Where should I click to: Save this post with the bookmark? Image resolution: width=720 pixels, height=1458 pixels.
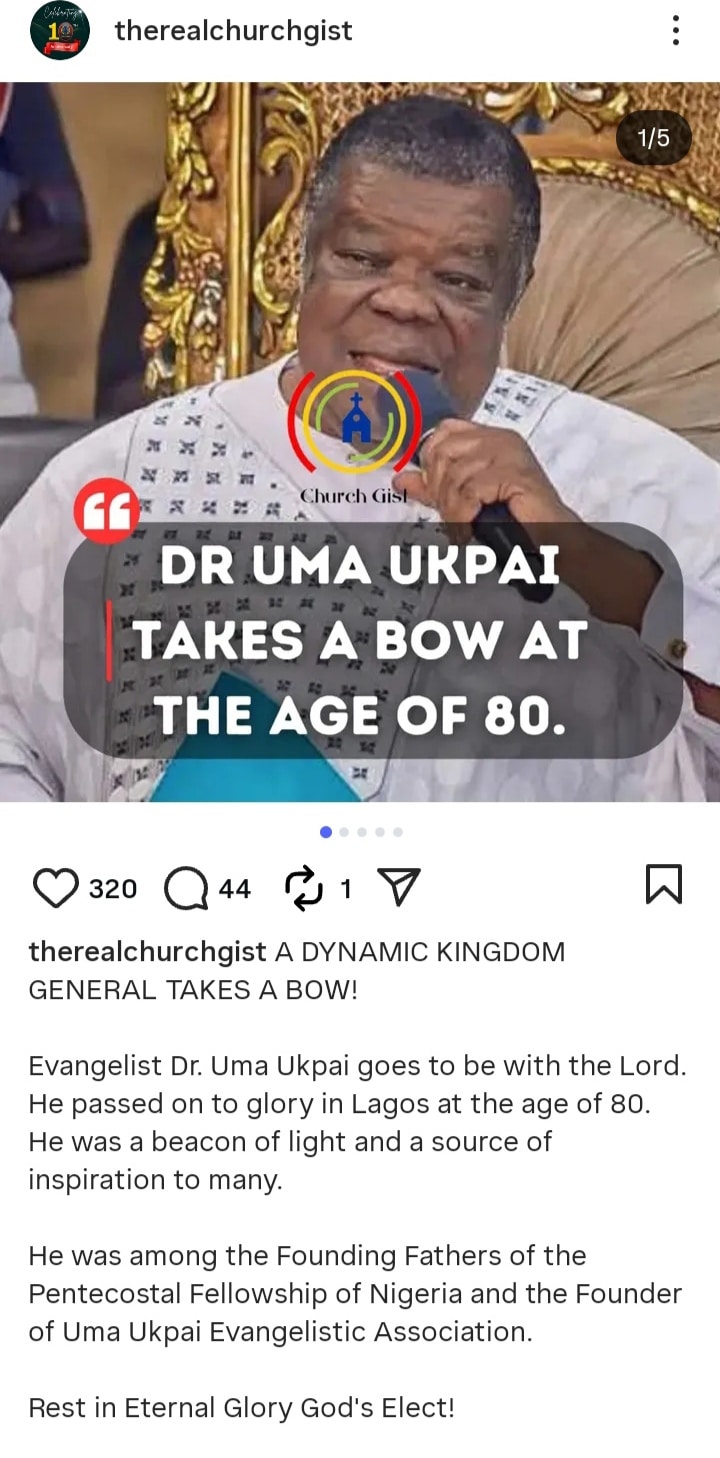664,885
